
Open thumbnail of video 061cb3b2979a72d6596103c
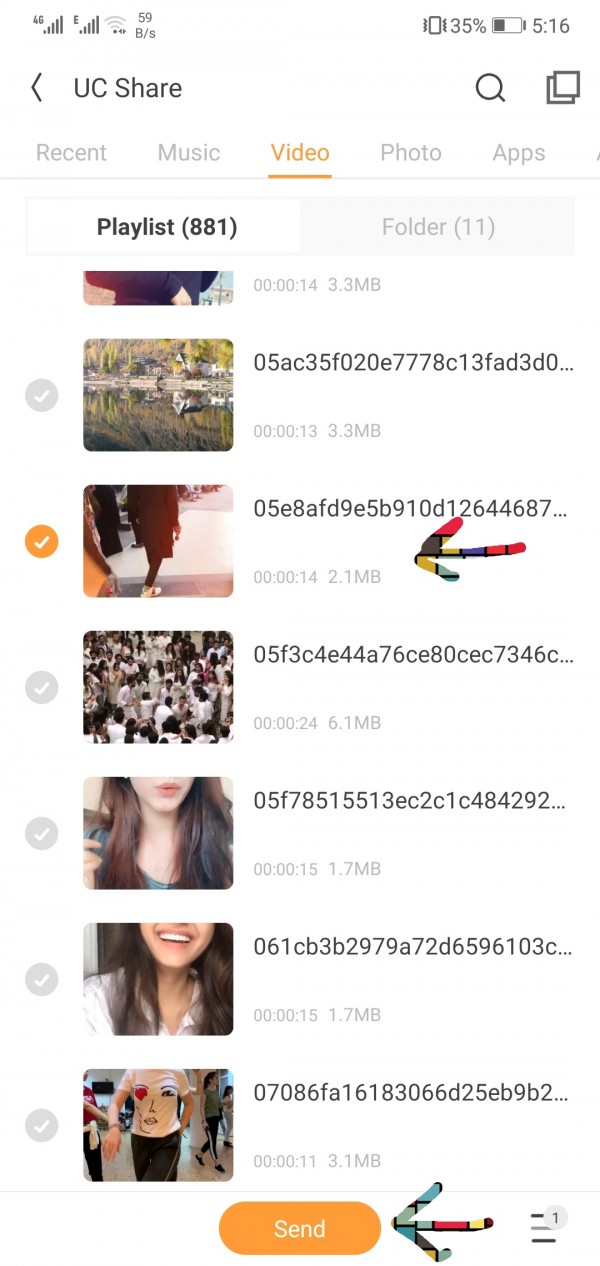pos(158,979)
